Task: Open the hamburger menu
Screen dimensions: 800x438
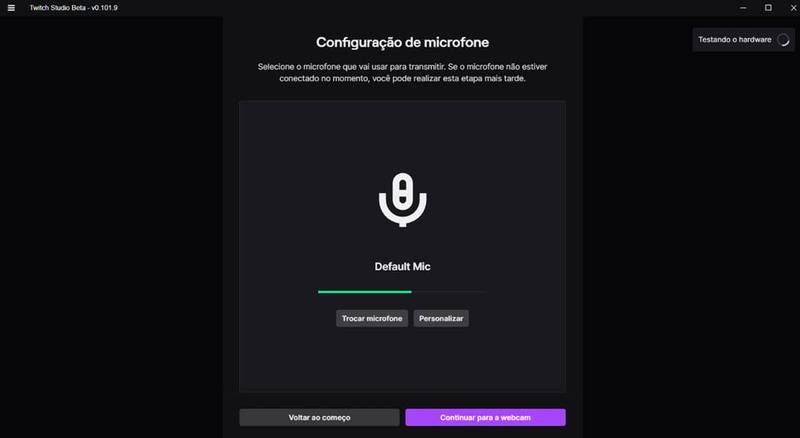Action: [11, 8]
